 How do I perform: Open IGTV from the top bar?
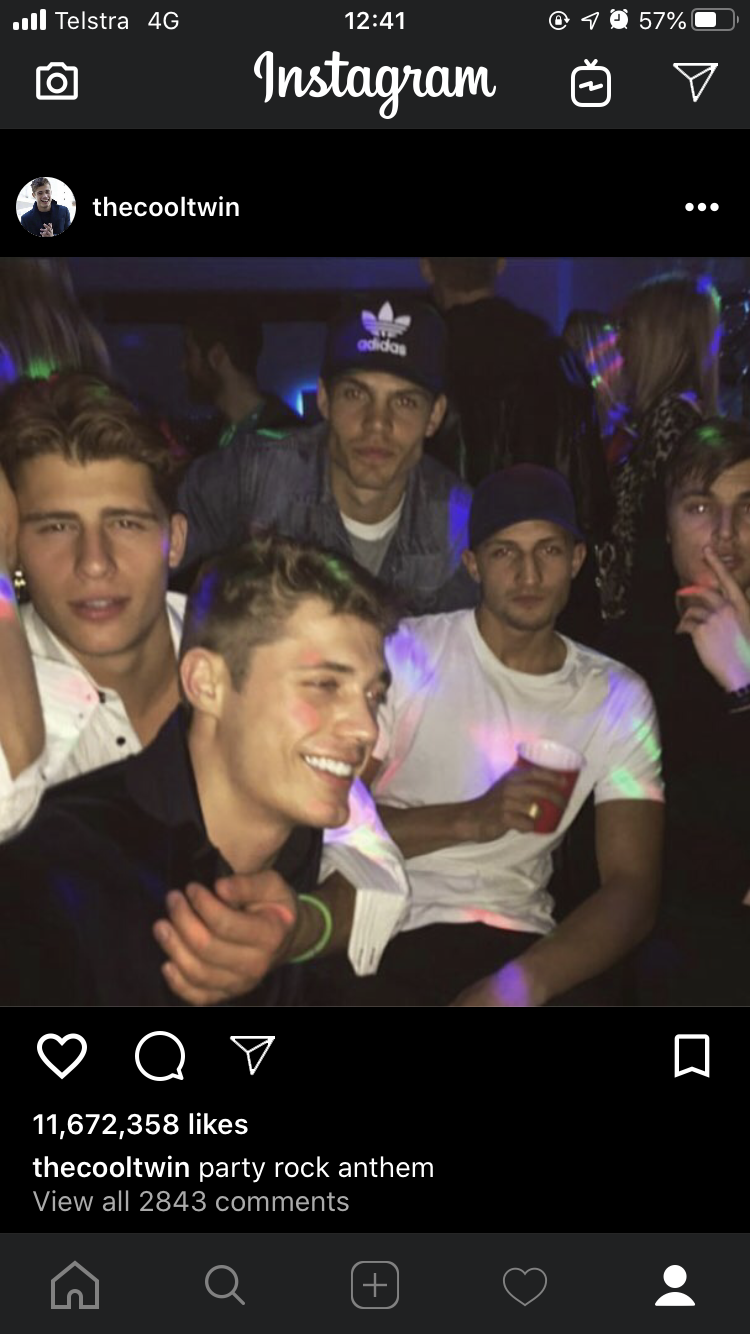(x=590, y=83)
